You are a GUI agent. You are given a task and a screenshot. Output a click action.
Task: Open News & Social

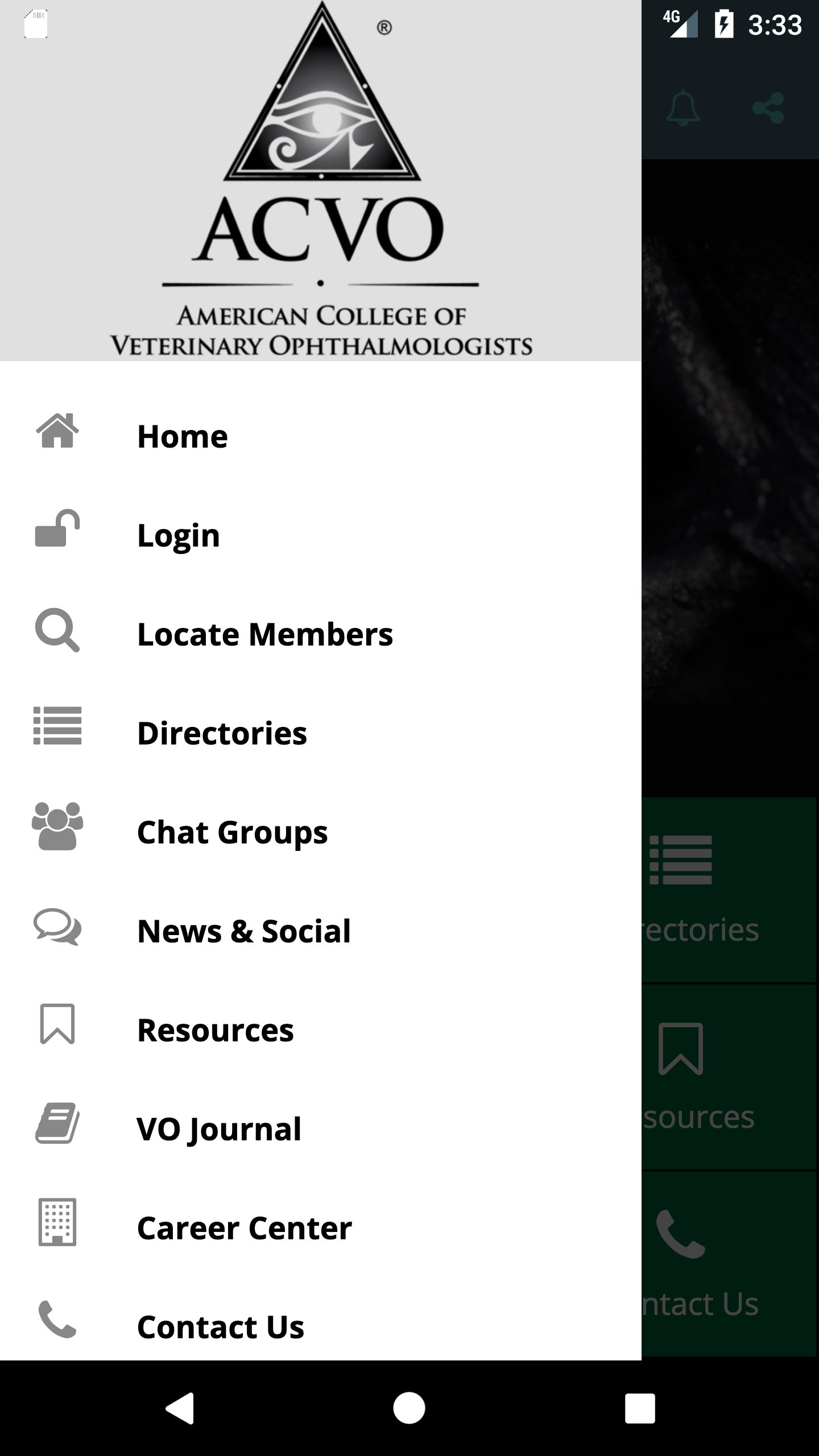[x=321, y=931]
